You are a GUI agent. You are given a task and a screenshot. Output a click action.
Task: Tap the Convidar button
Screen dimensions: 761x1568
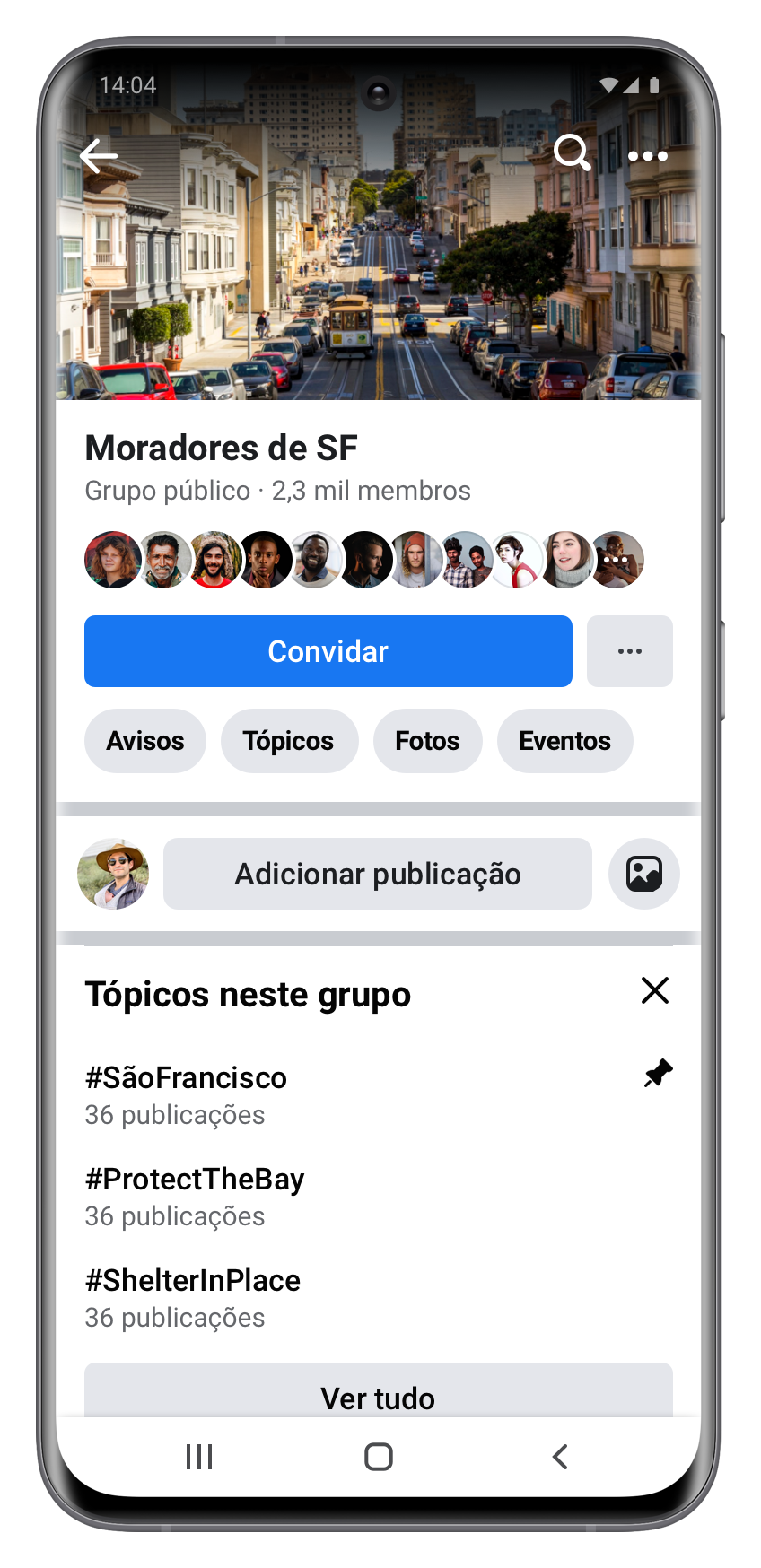(x=328, y=651)
